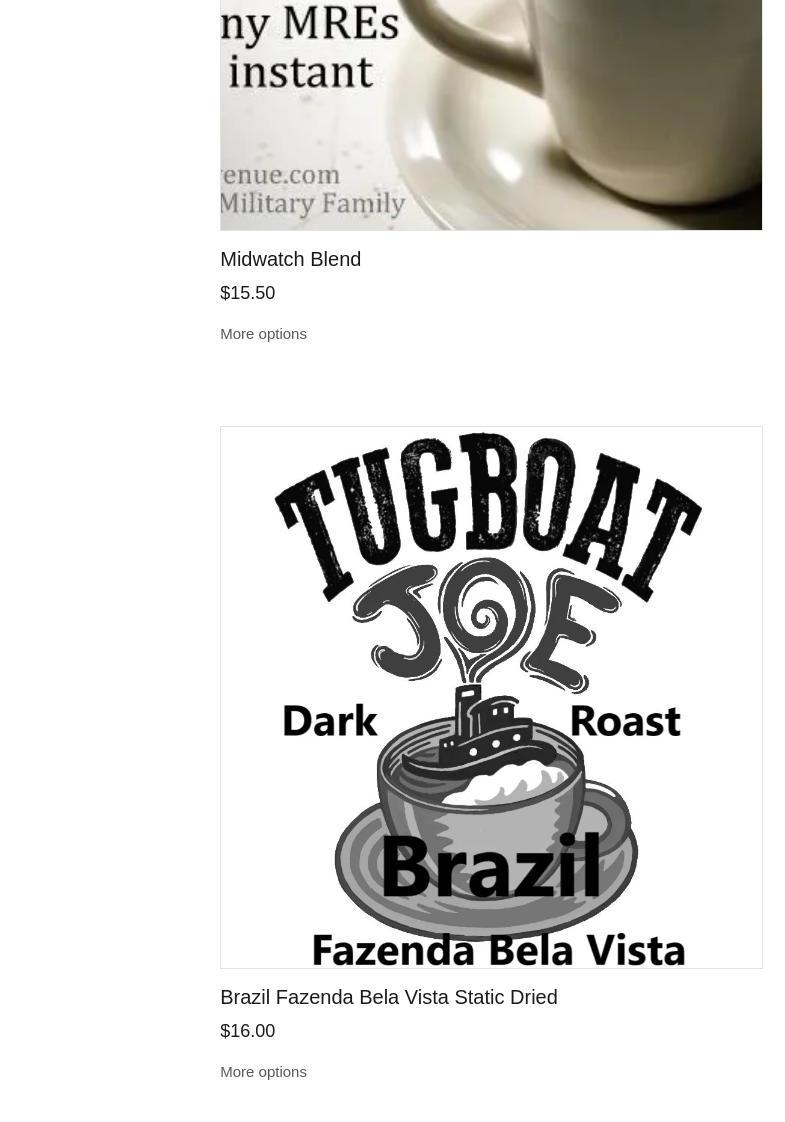Open the Midwatch Blend product image

coord(490,114)
